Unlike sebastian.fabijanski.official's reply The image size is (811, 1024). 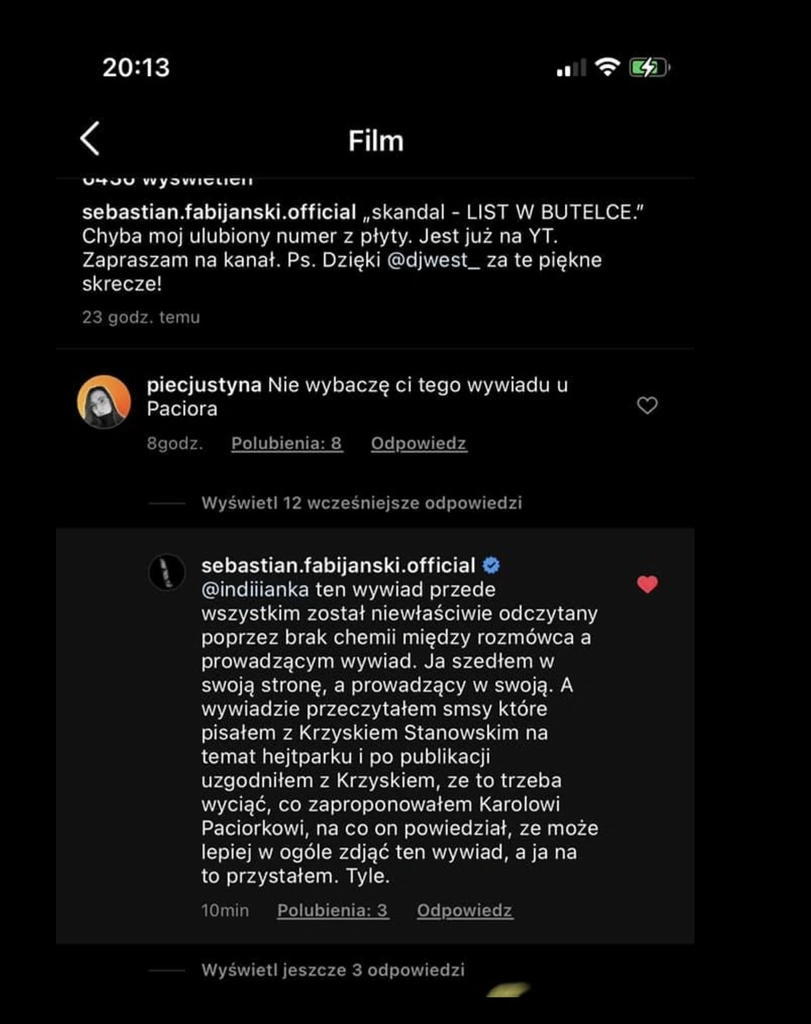[x=647, y=584]
